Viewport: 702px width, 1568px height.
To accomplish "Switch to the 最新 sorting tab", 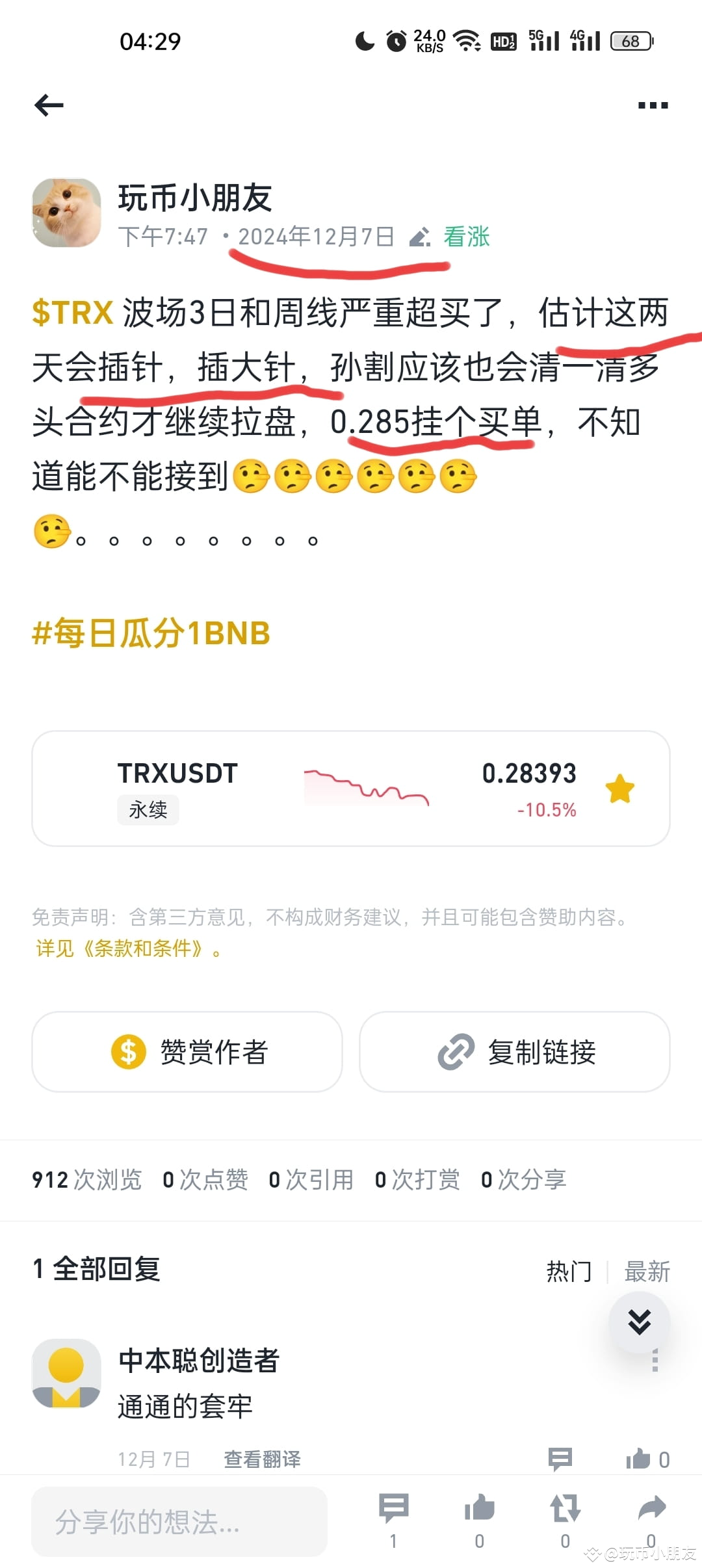I will pyautogui.click(x=648, y=1272).
